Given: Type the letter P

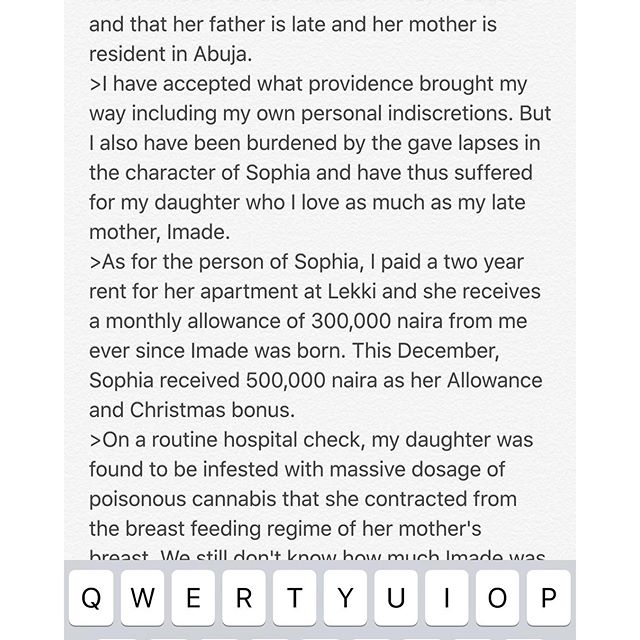Looking at the screenshot, I should [x=549, y=598].
